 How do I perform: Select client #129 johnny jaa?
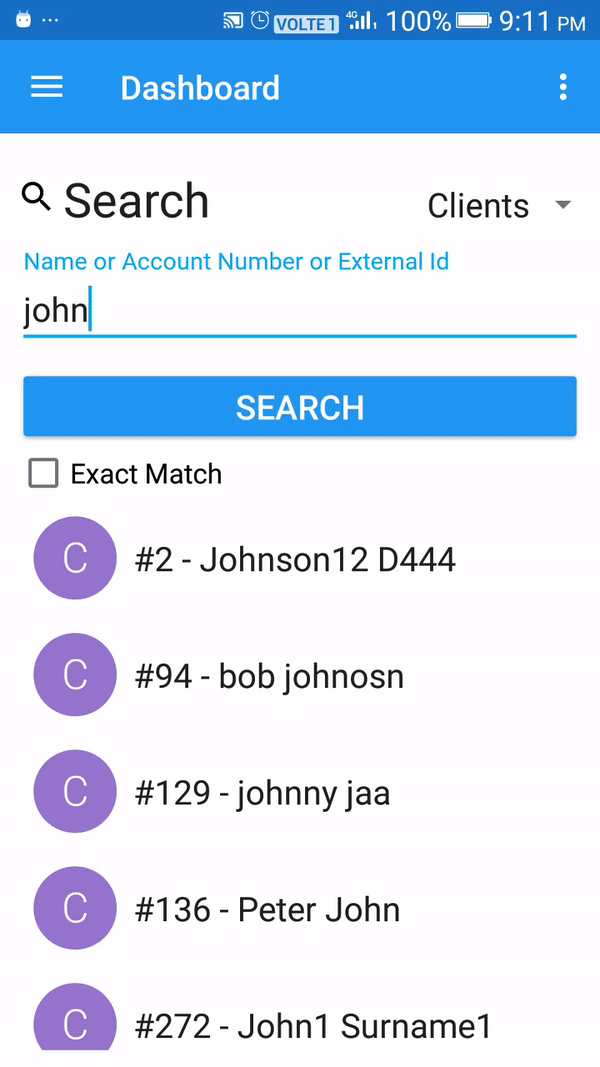tap(262, 794)
